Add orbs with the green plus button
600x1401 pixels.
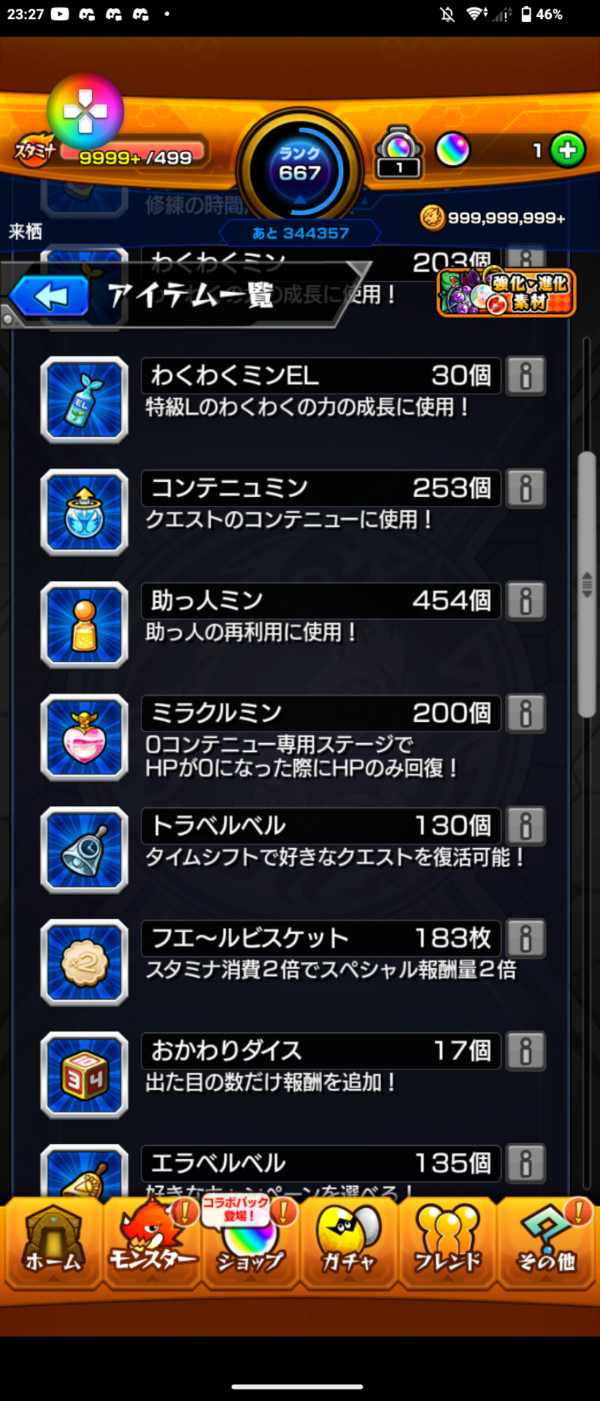pos(567,151)
